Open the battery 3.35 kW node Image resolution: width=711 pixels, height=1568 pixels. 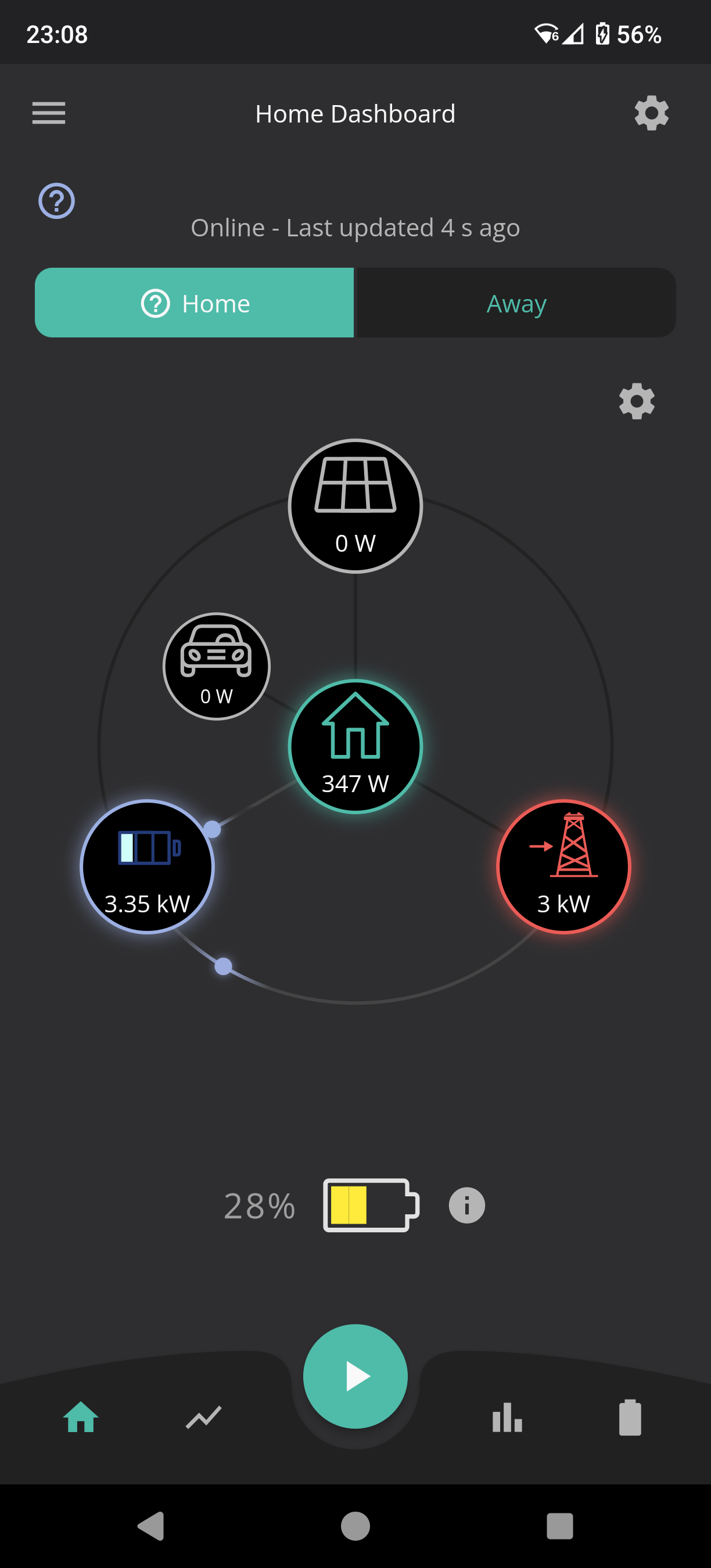148,866
